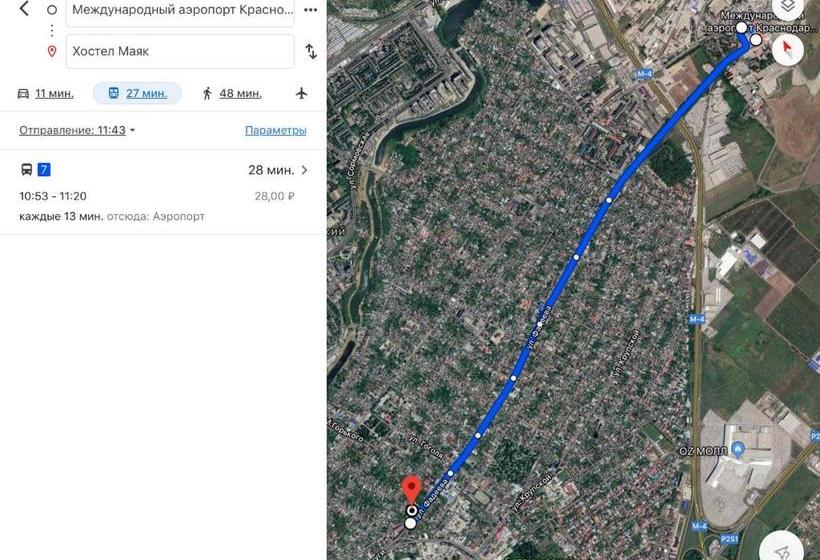Open route Параметры options

point(275,130)
